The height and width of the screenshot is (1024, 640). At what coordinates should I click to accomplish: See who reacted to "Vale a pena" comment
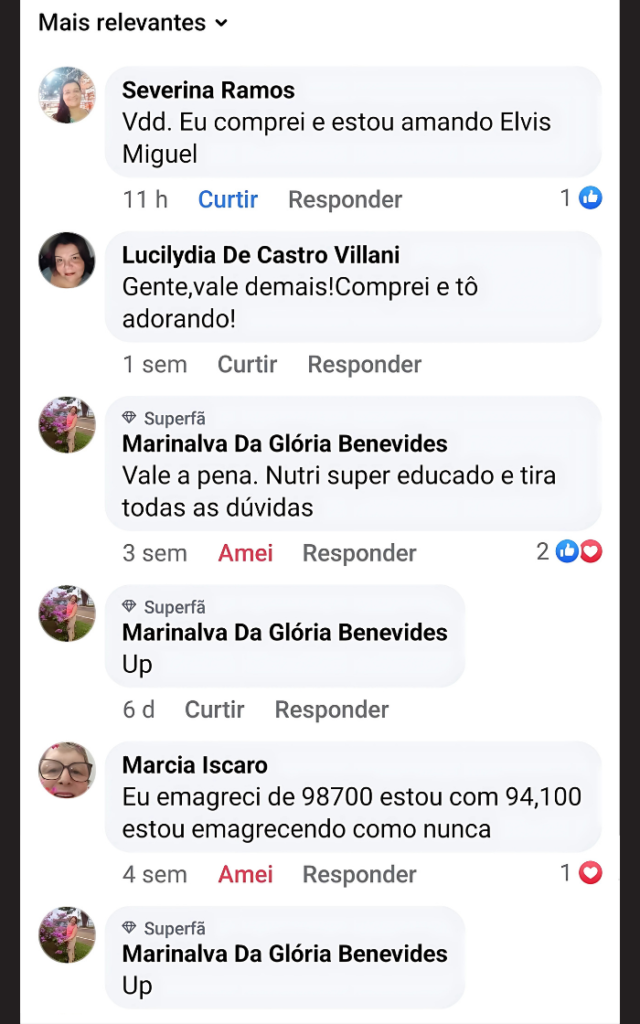[569, 551]
